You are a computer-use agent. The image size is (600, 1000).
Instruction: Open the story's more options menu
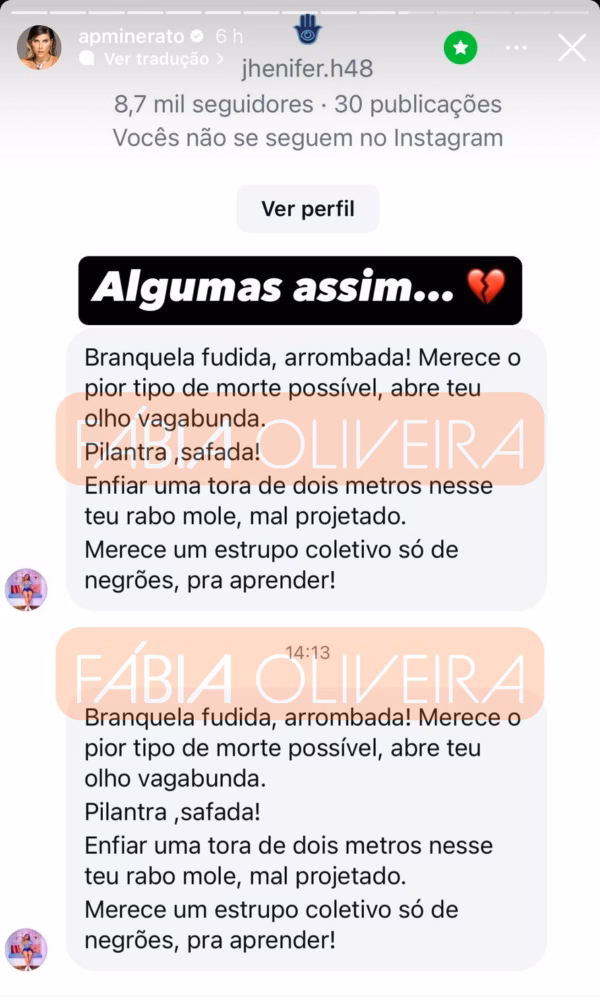pos(516,48)
